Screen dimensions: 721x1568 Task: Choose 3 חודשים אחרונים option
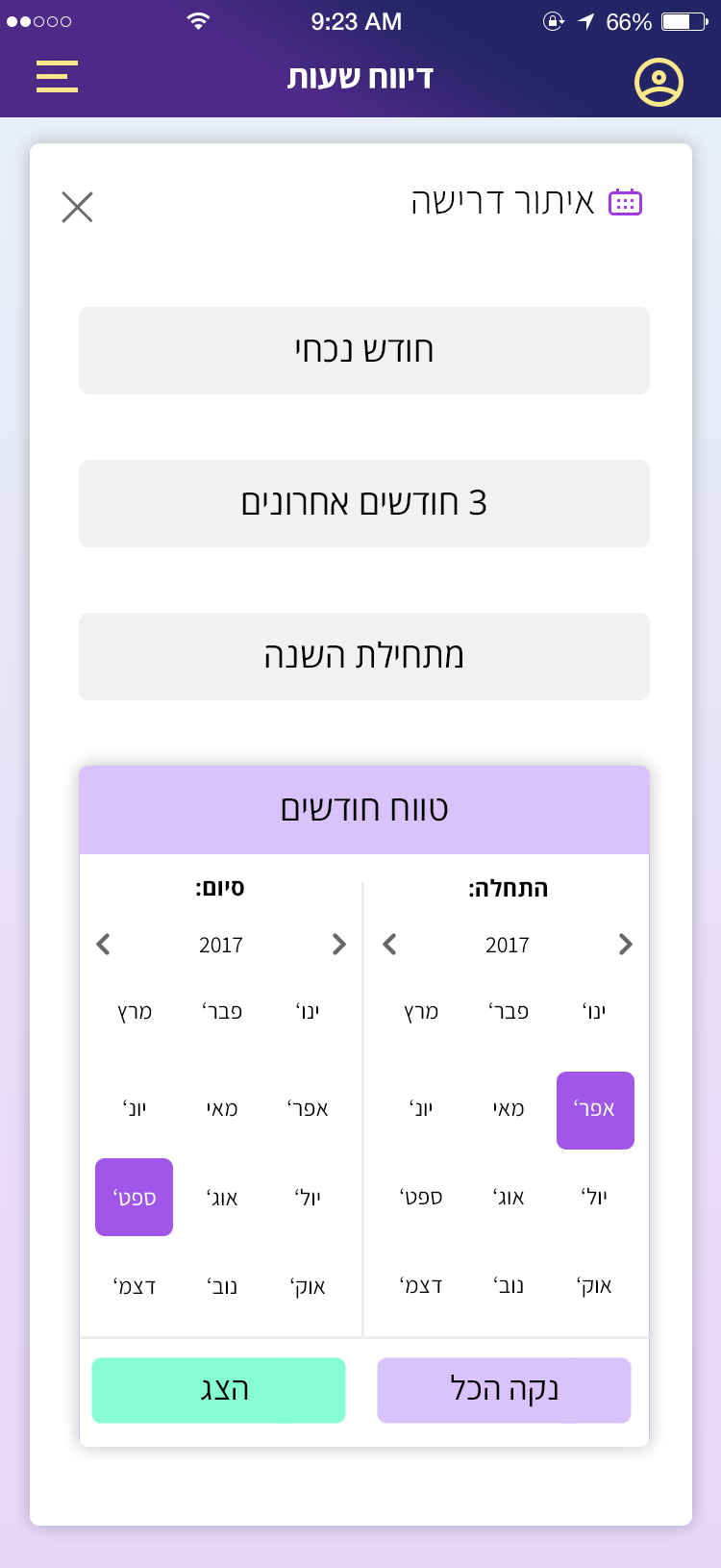[363, 503]
